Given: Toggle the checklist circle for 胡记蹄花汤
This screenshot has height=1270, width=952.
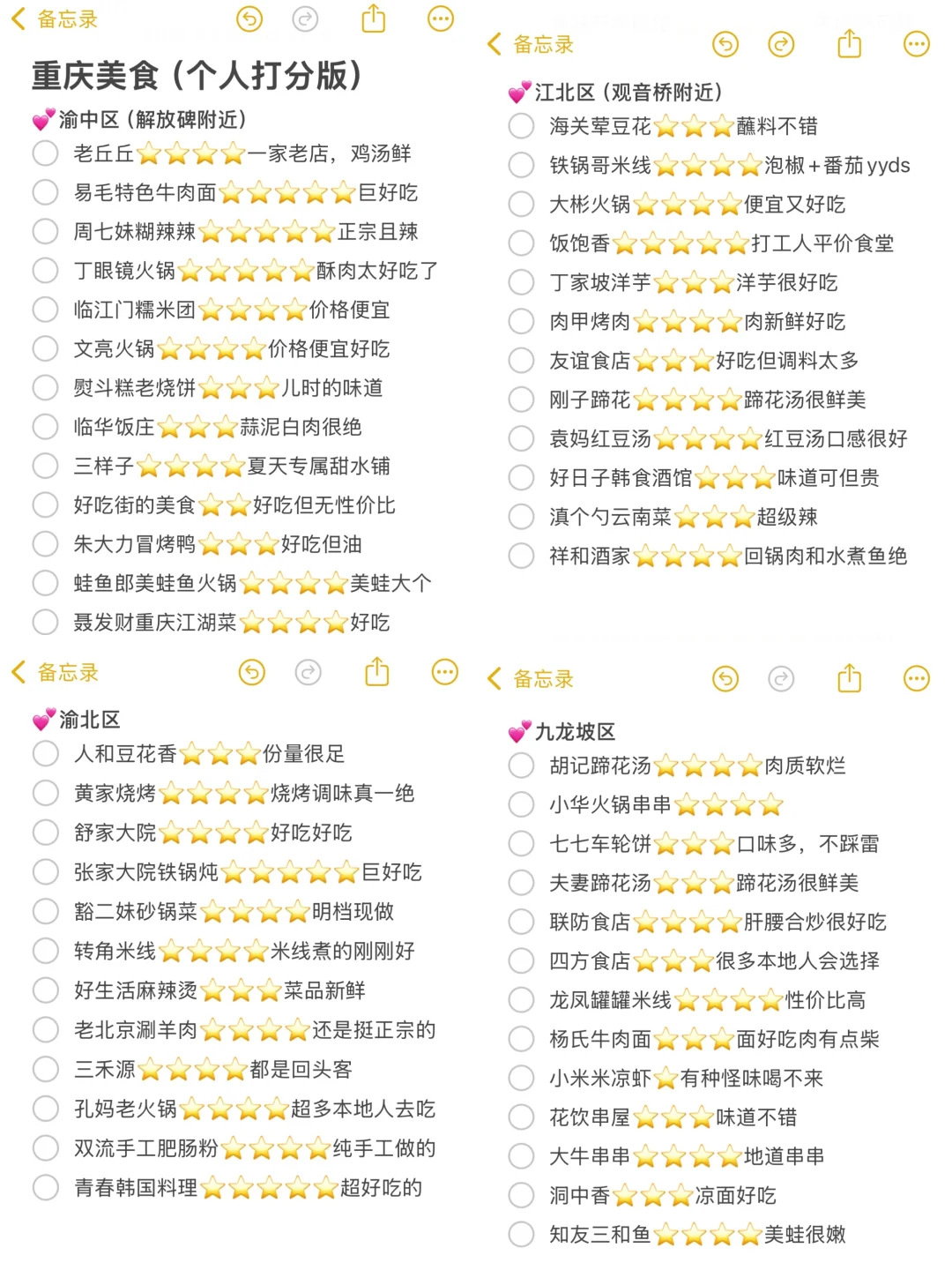Looking at the screenshot, I should (x=521, y=766).
